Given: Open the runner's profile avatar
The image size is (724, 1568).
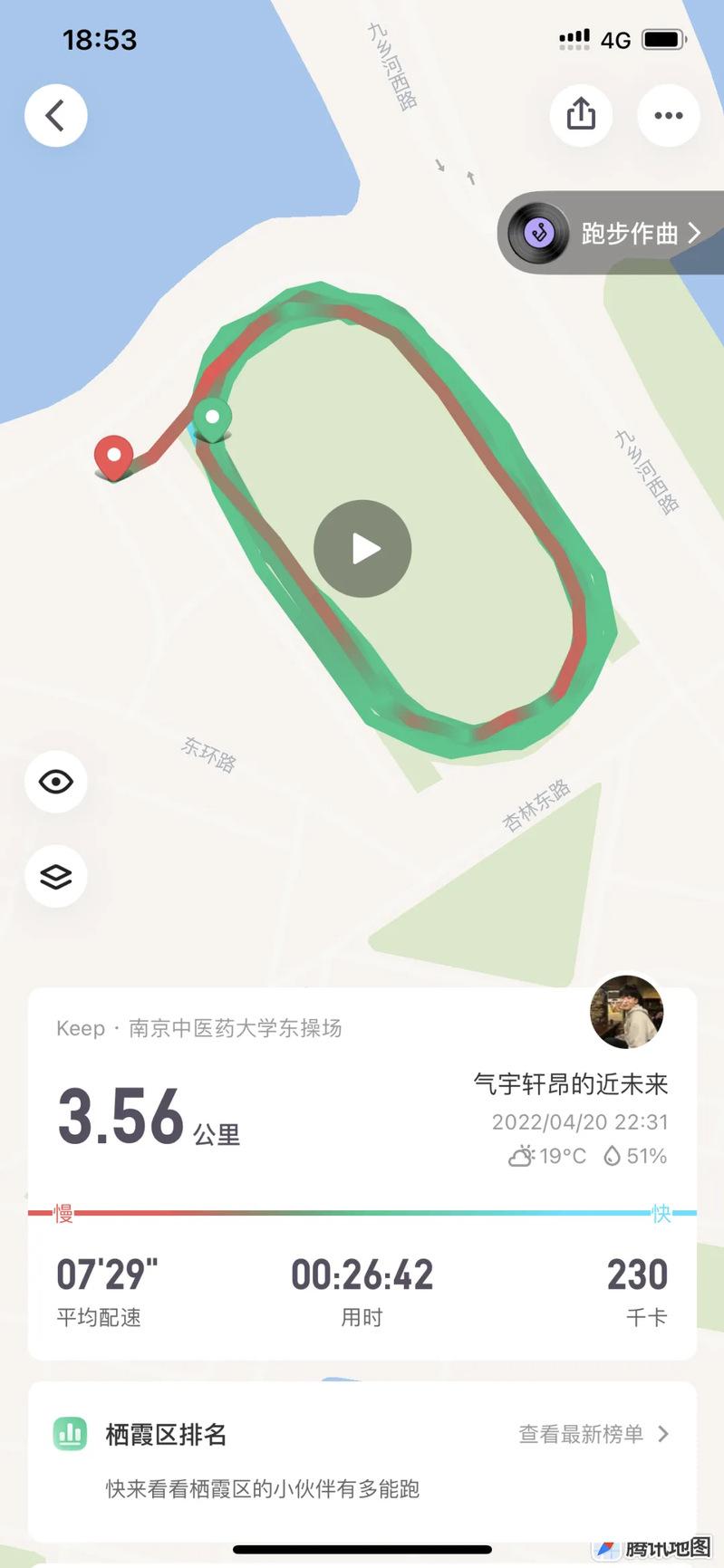Looking at the screenshot, I should coord(626,1013).
